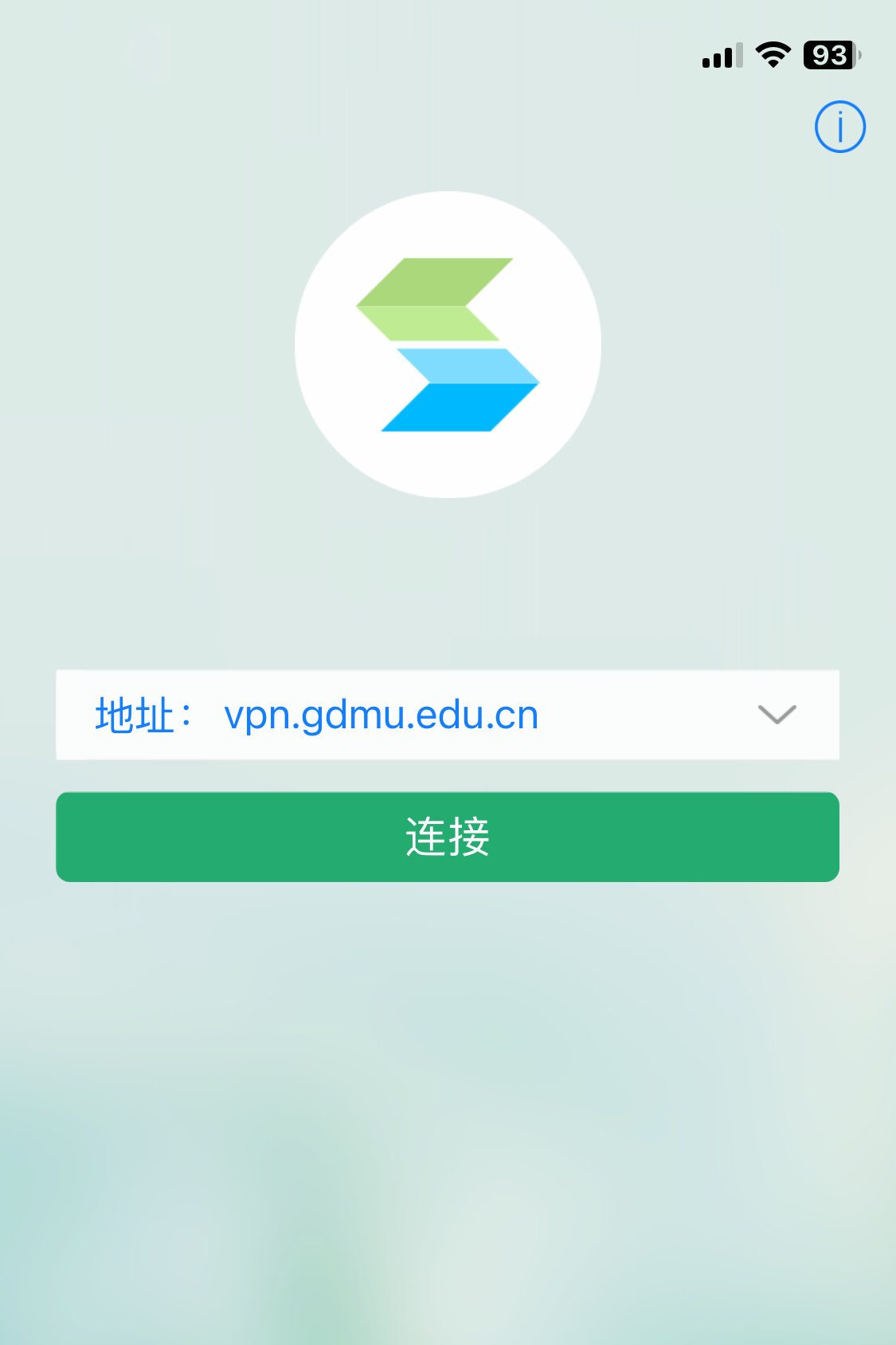The width and height of the screenshot is (896, 1345).
Task: Select the green arrow part of the logo
Action: pyautogui.click(x=434, y=299)
